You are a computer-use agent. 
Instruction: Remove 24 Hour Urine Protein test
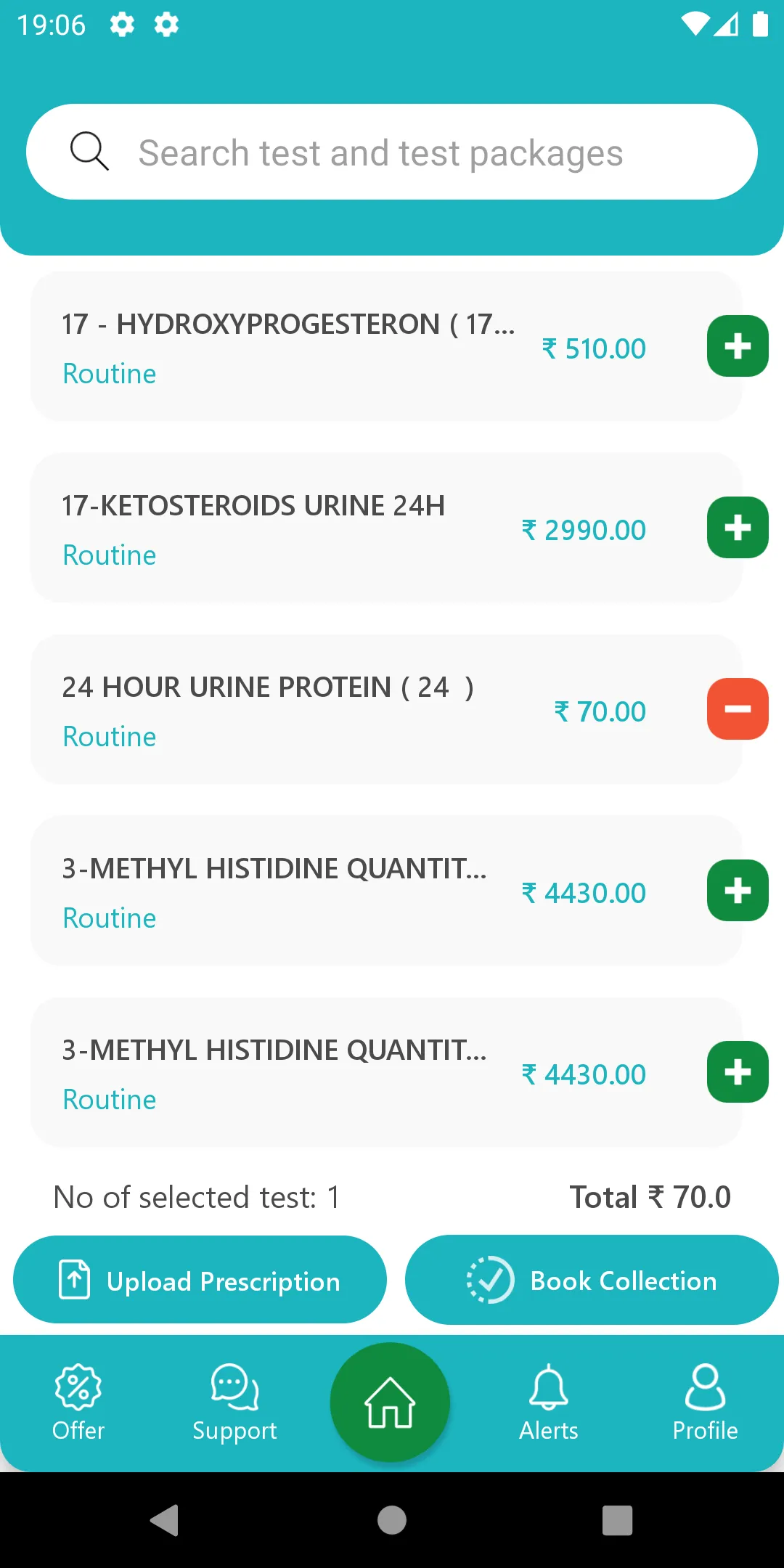tap(738, 709)
